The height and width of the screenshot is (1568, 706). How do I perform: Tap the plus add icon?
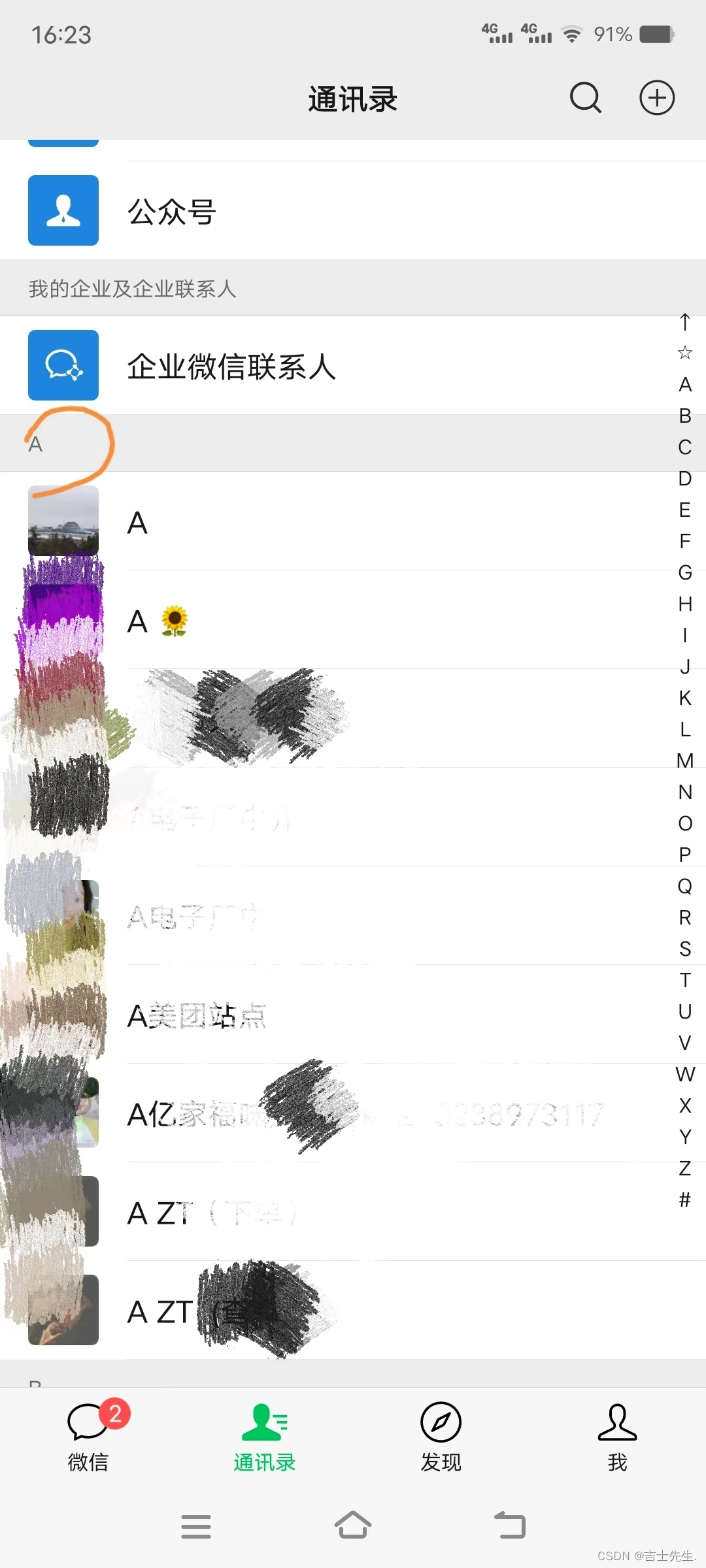pos(656,99)
